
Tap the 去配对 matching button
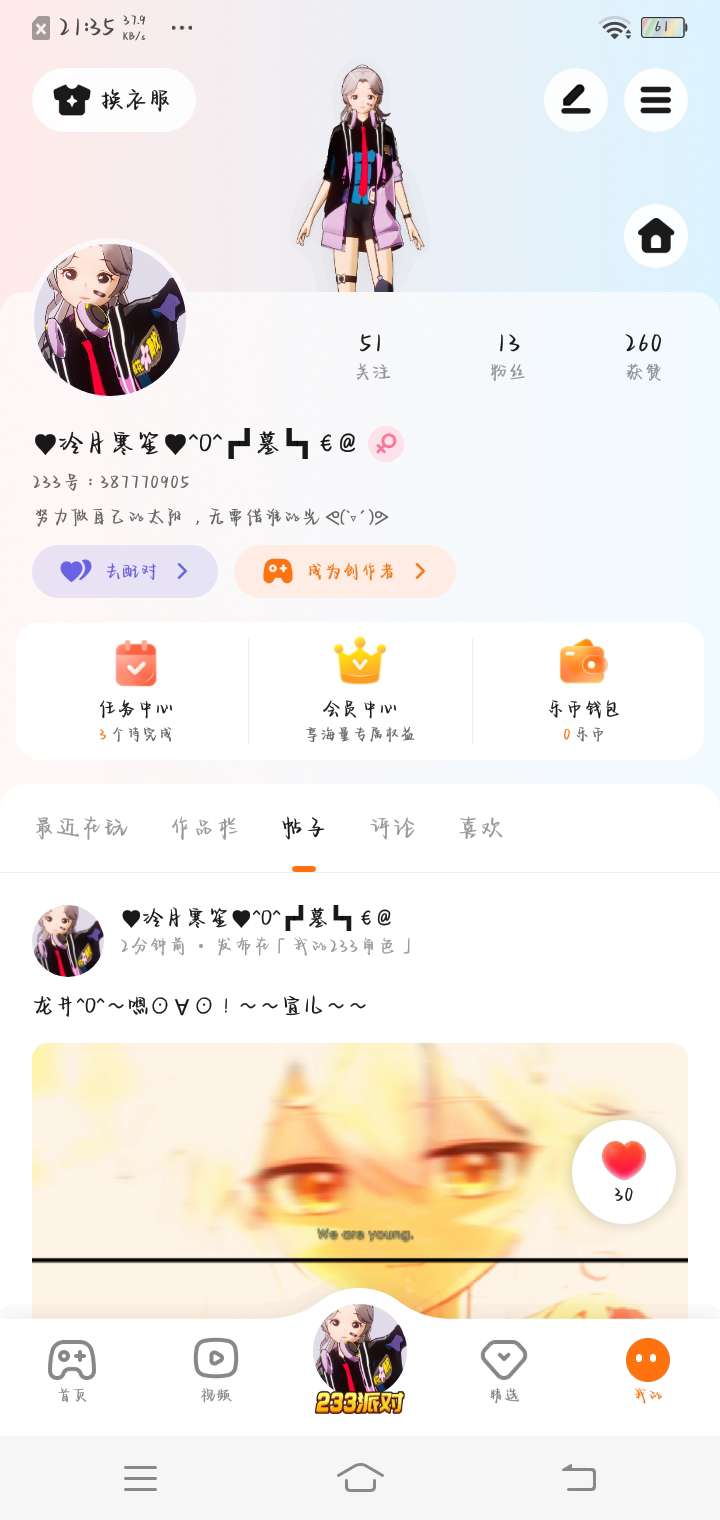(125, 571)
